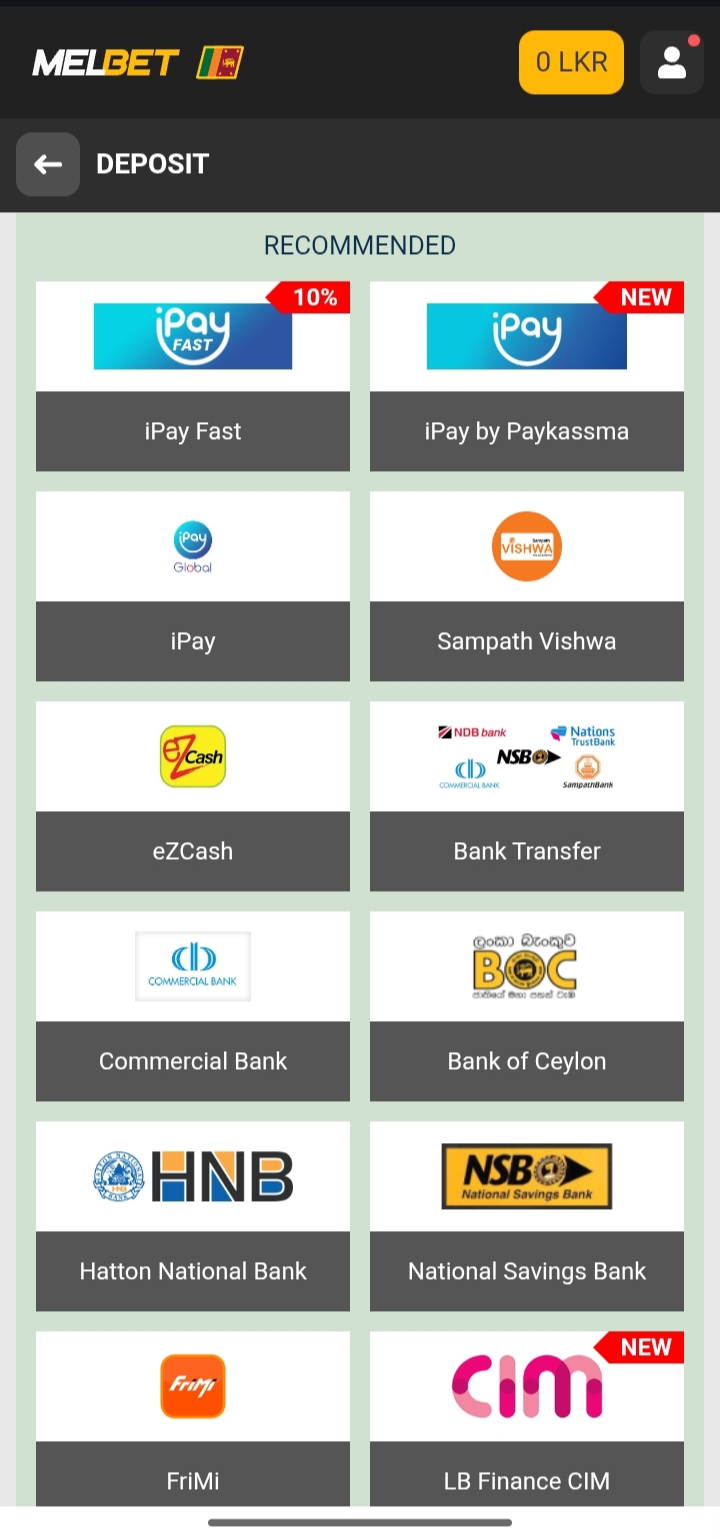Open the Bank Transfer option
The width and height of the screenshot is (720, 1538).
527,796
